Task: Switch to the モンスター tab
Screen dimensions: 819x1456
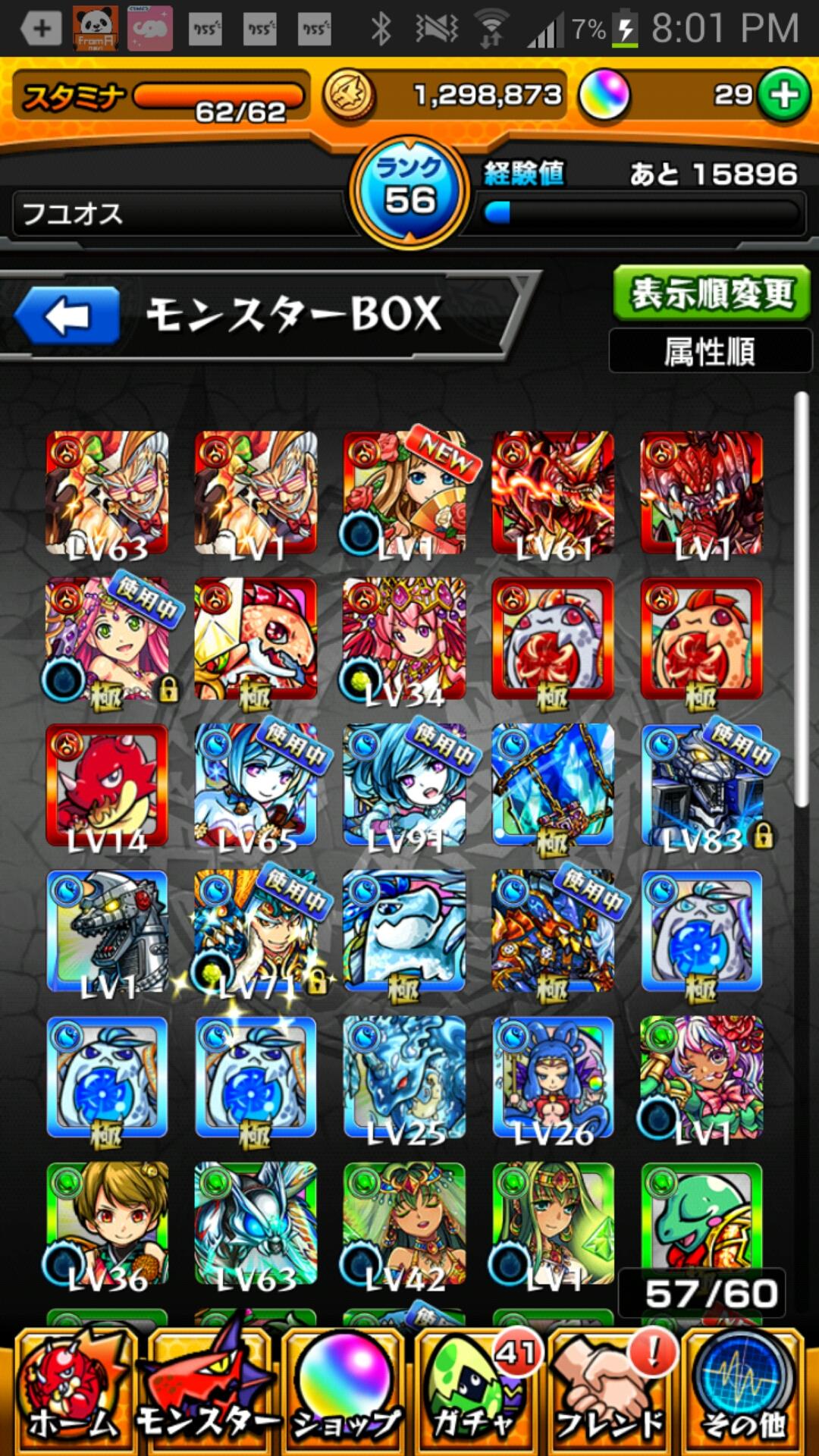Action: [x=209, y=1392]
